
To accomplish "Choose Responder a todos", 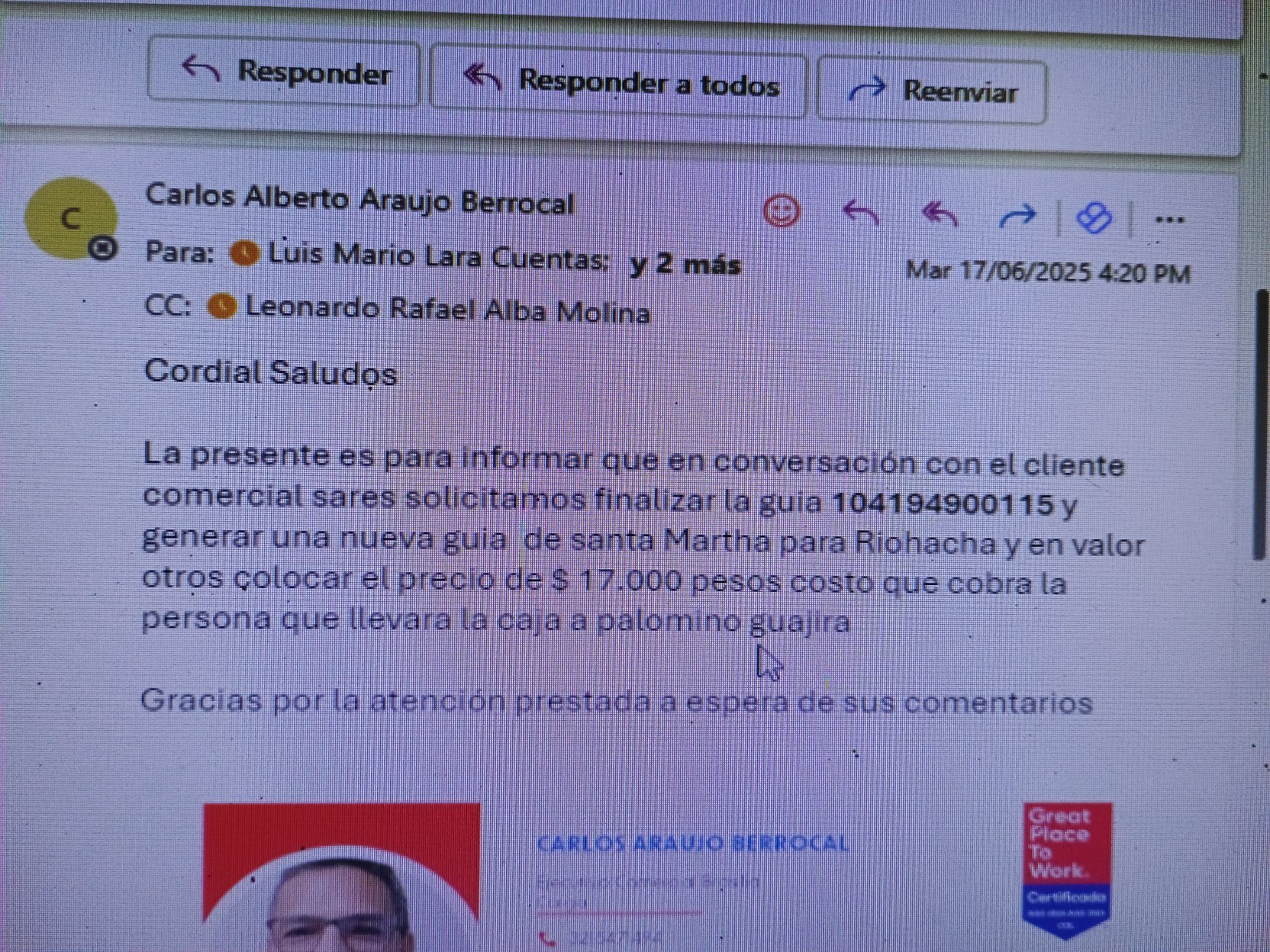I will 618,82.
